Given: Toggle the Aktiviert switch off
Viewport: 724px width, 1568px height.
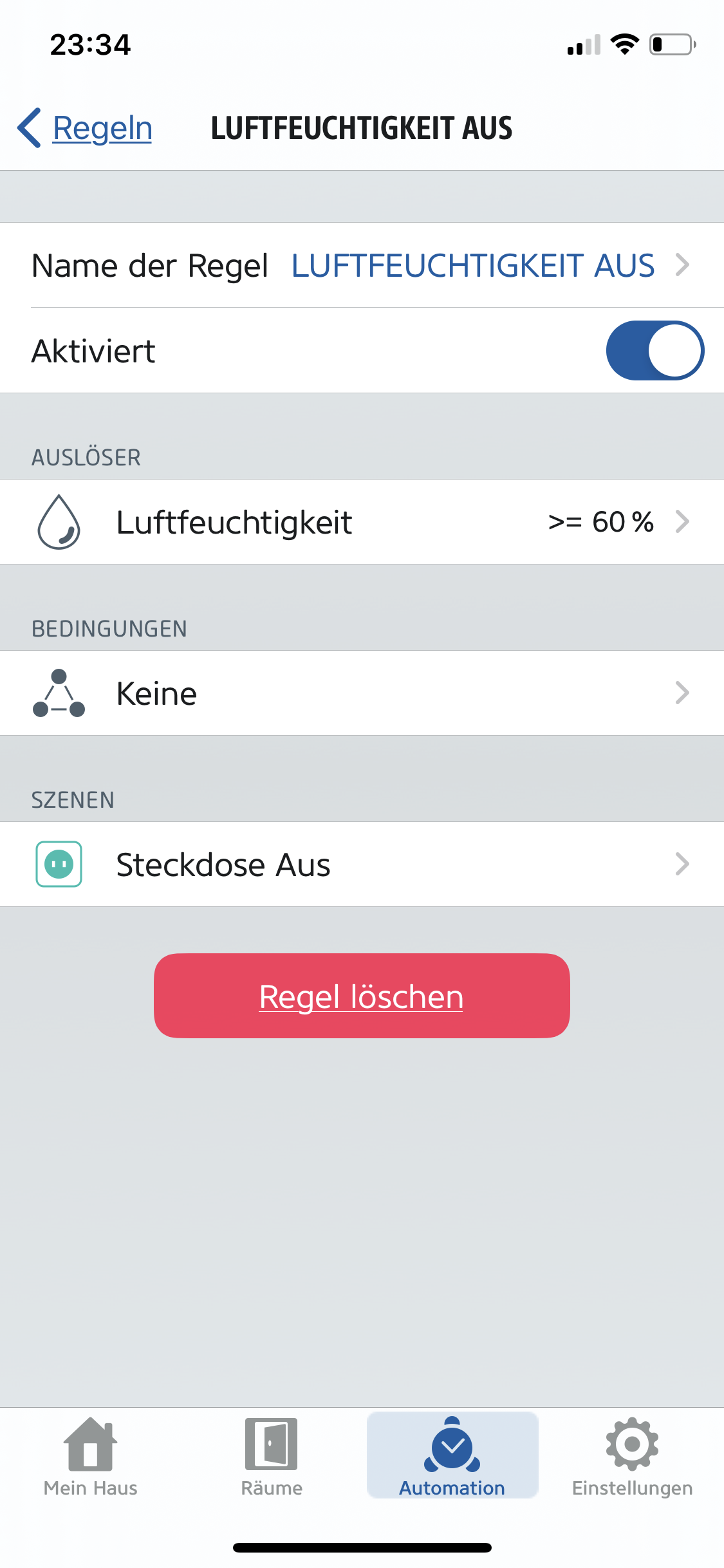Looking at the screenshot, I should (654, 351).
